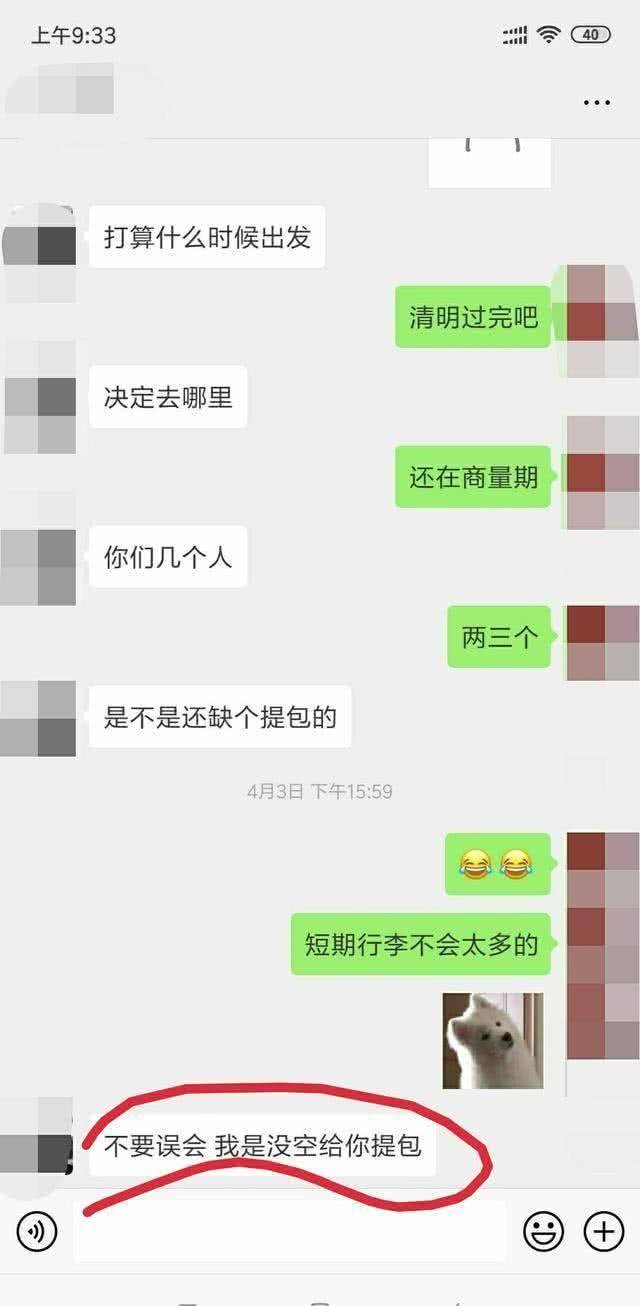Open sender avatar beside "清明过完吧" reply
The height and width of the screenshot is (1306, 640).
coord(601,321)
